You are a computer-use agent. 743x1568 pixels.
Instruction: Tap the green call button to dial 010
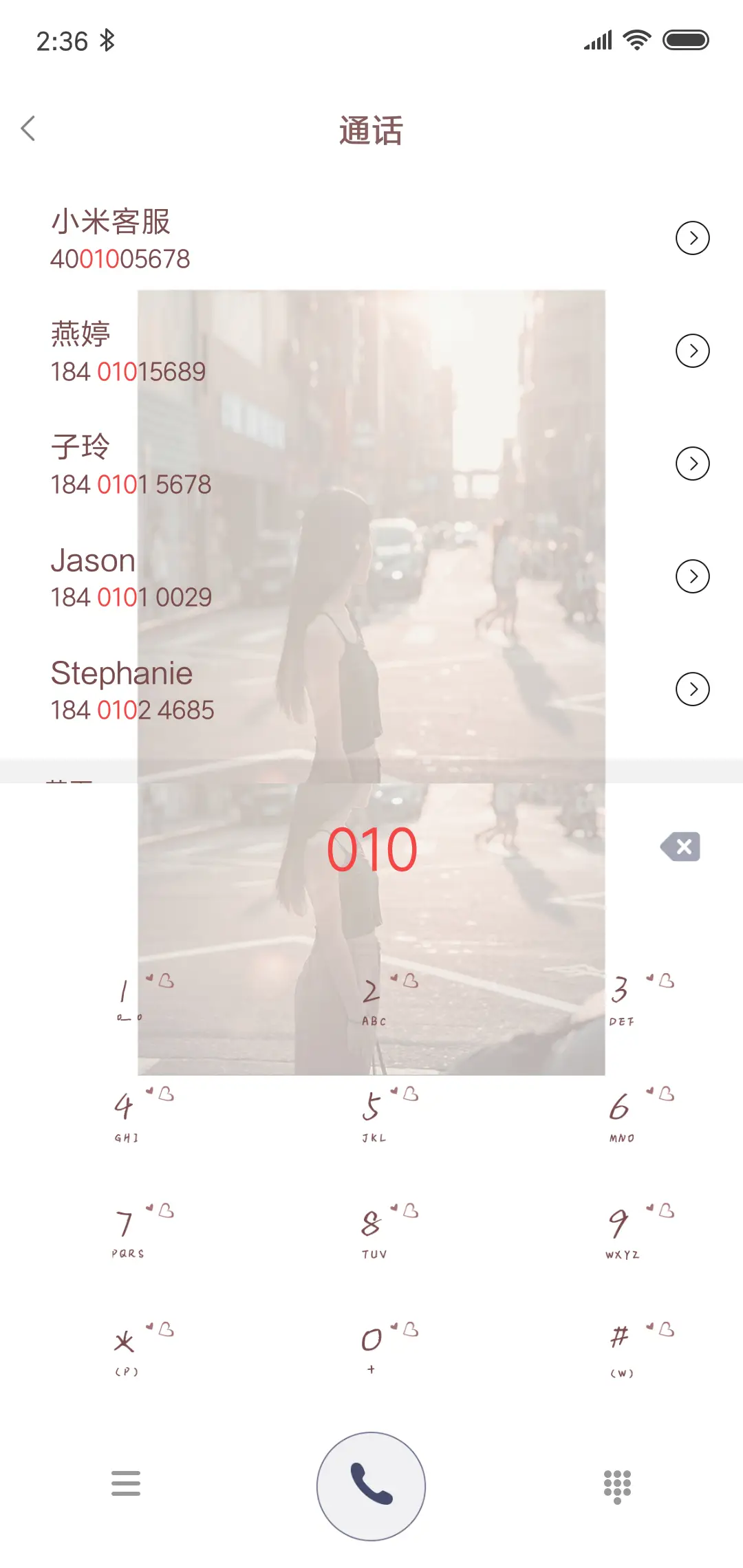tap(371, 1485)
